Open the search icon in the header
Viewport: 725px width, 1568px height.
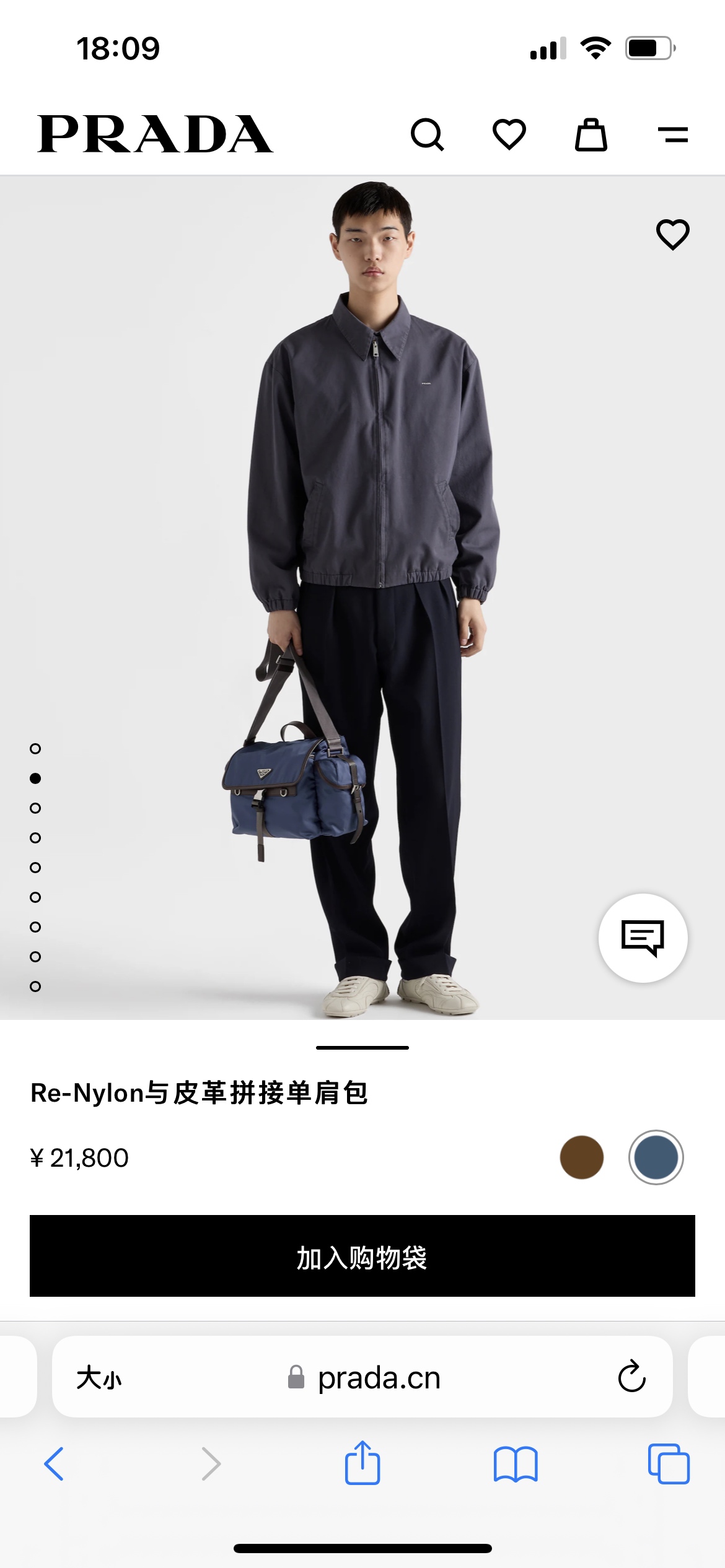(428, 134)
